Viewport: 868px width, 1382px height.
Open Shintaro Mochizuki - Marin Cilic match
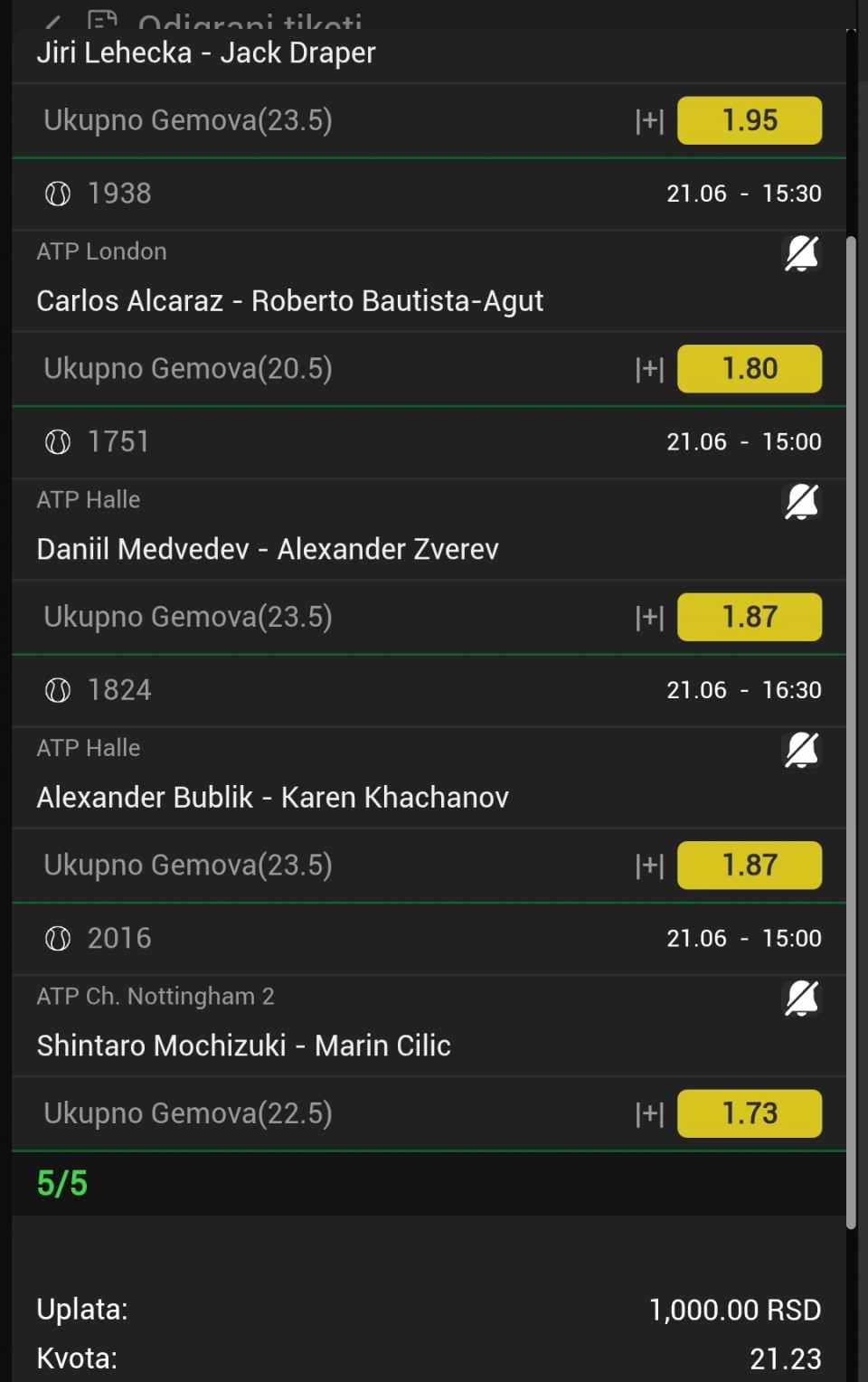pyautogui.click(x=243, y=1046)
